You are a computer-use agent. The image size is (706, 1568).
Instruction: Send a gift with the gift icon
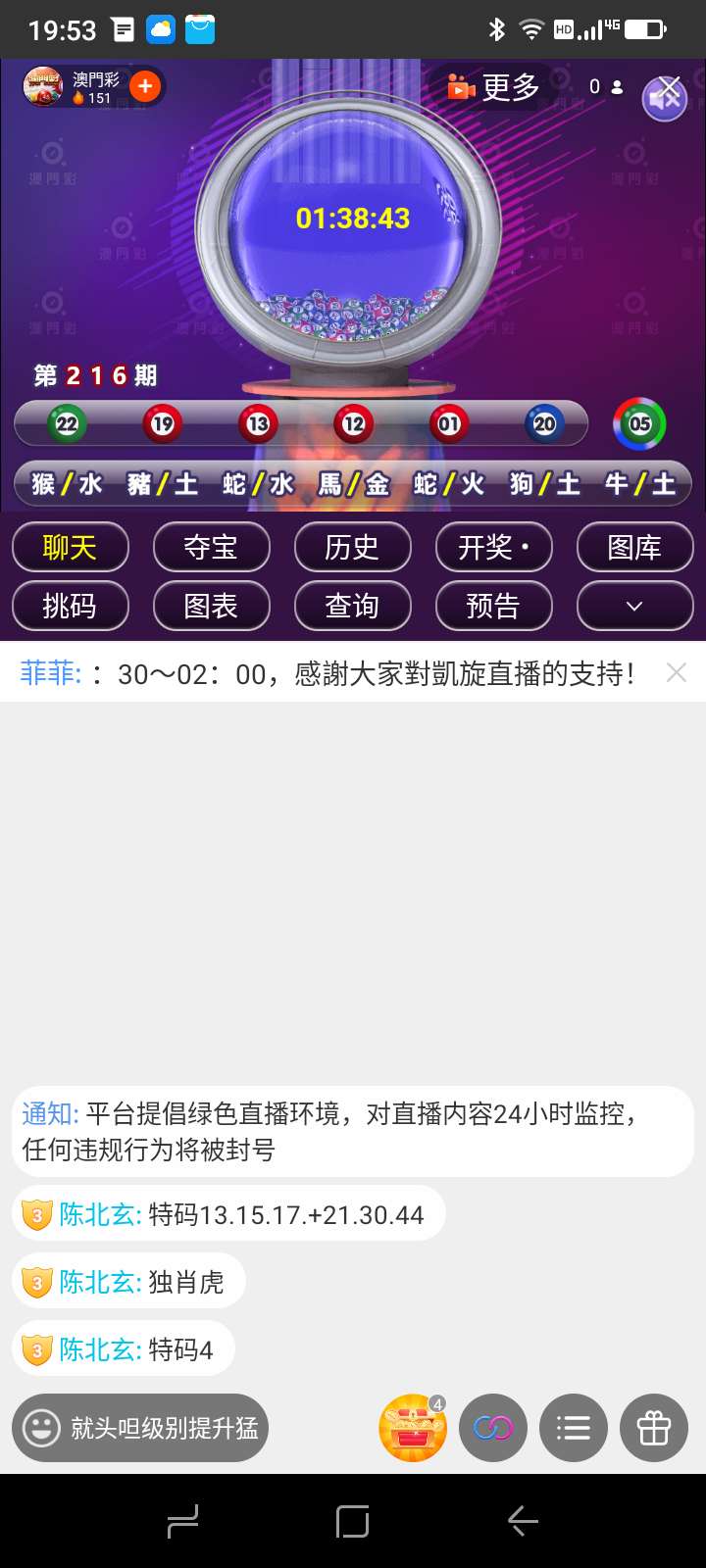pos(654,1428)
